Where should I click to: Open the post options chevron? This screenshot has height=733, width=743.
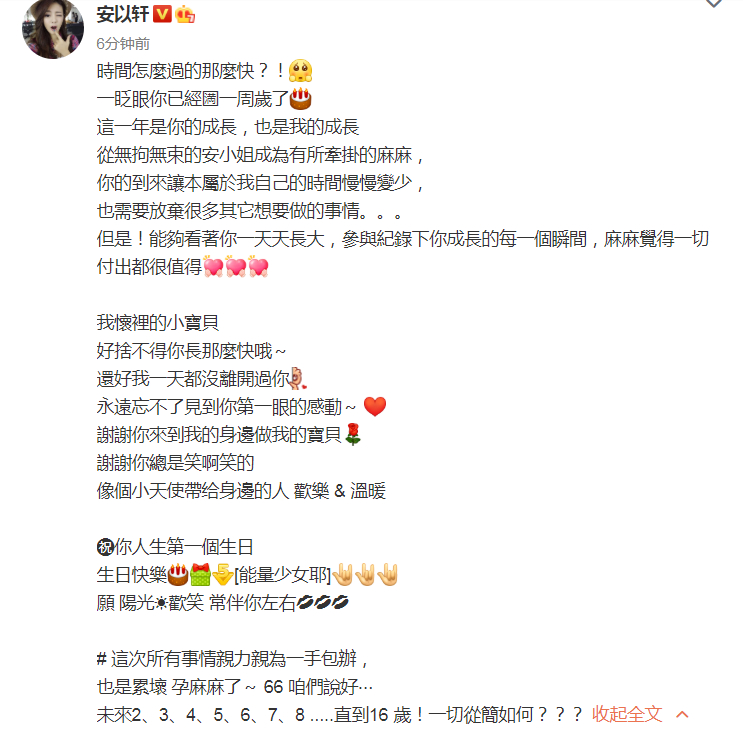(713, 4)
